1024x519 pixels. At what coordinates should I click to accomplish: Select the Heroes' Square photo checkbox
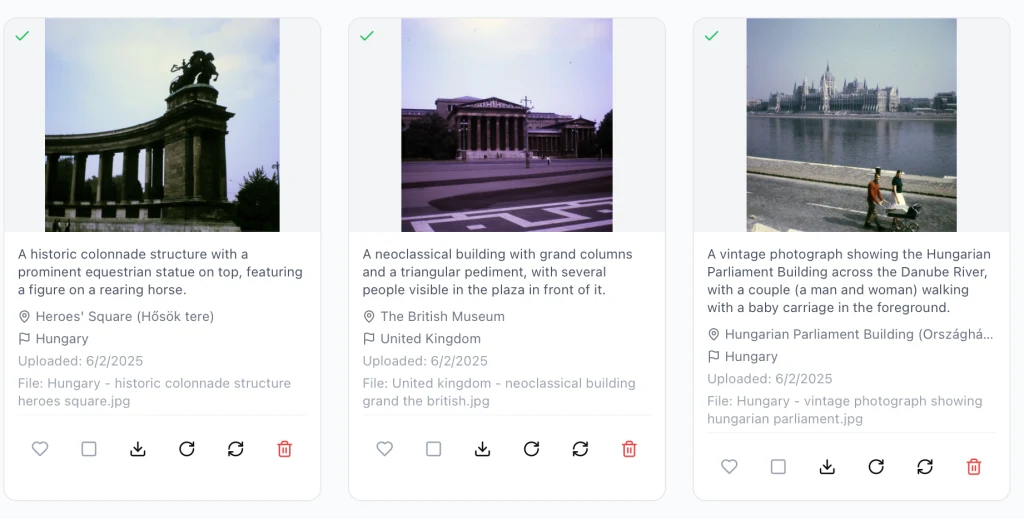pos(89,449)
